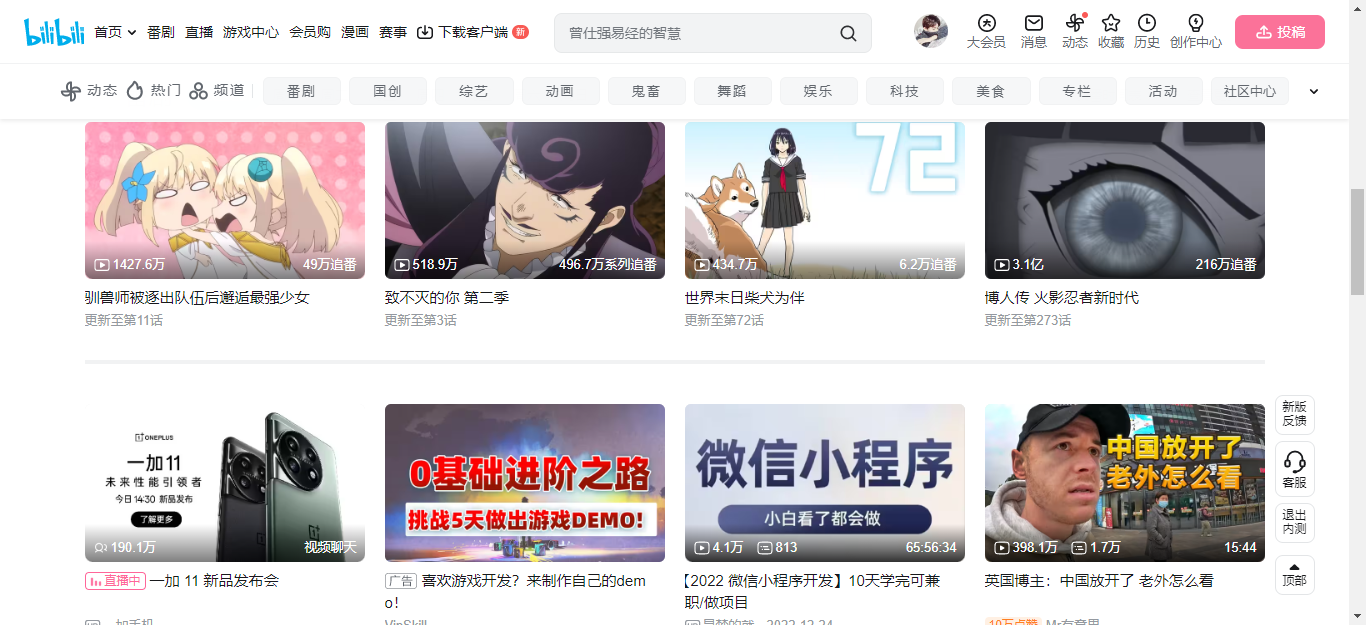
Task: Tap the pink 投稿 upload button
Action: coord(1279,32)
